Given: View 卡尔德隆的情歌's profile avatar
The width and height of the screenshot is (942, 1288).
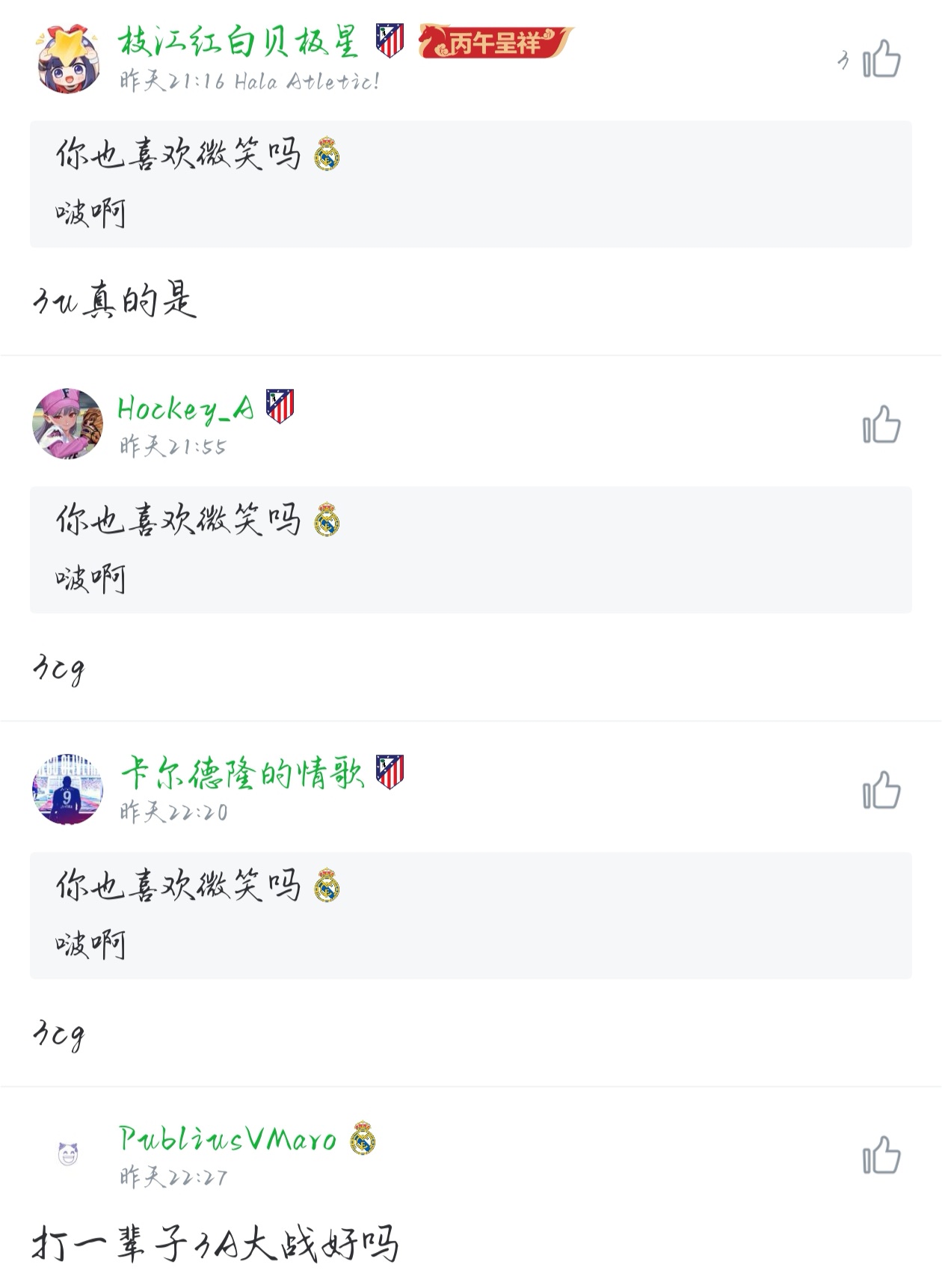Looking at the screenshot, I should (68, 789).
